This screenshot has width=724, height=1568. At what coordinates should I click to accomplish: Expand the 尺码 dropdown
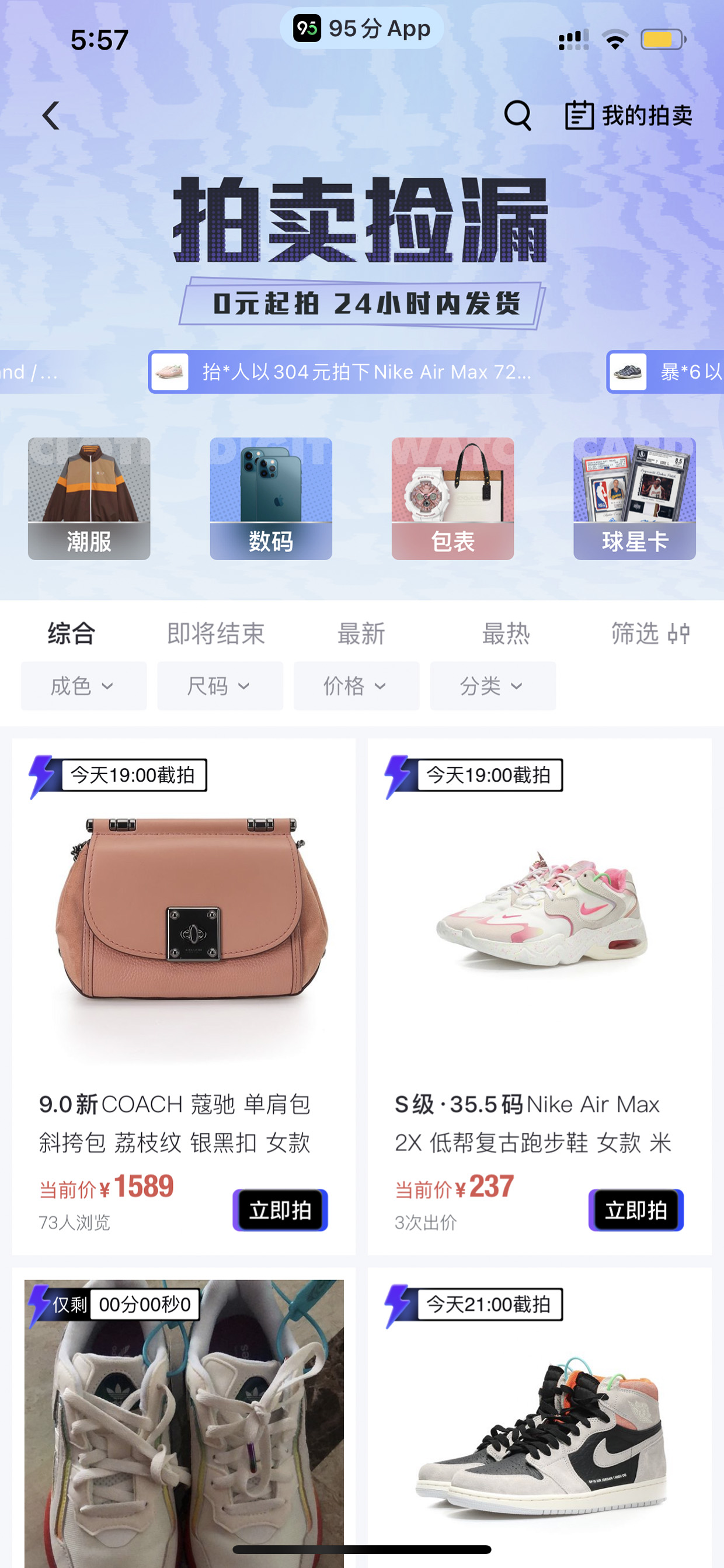pyautogui.click(x=220, y=686)
